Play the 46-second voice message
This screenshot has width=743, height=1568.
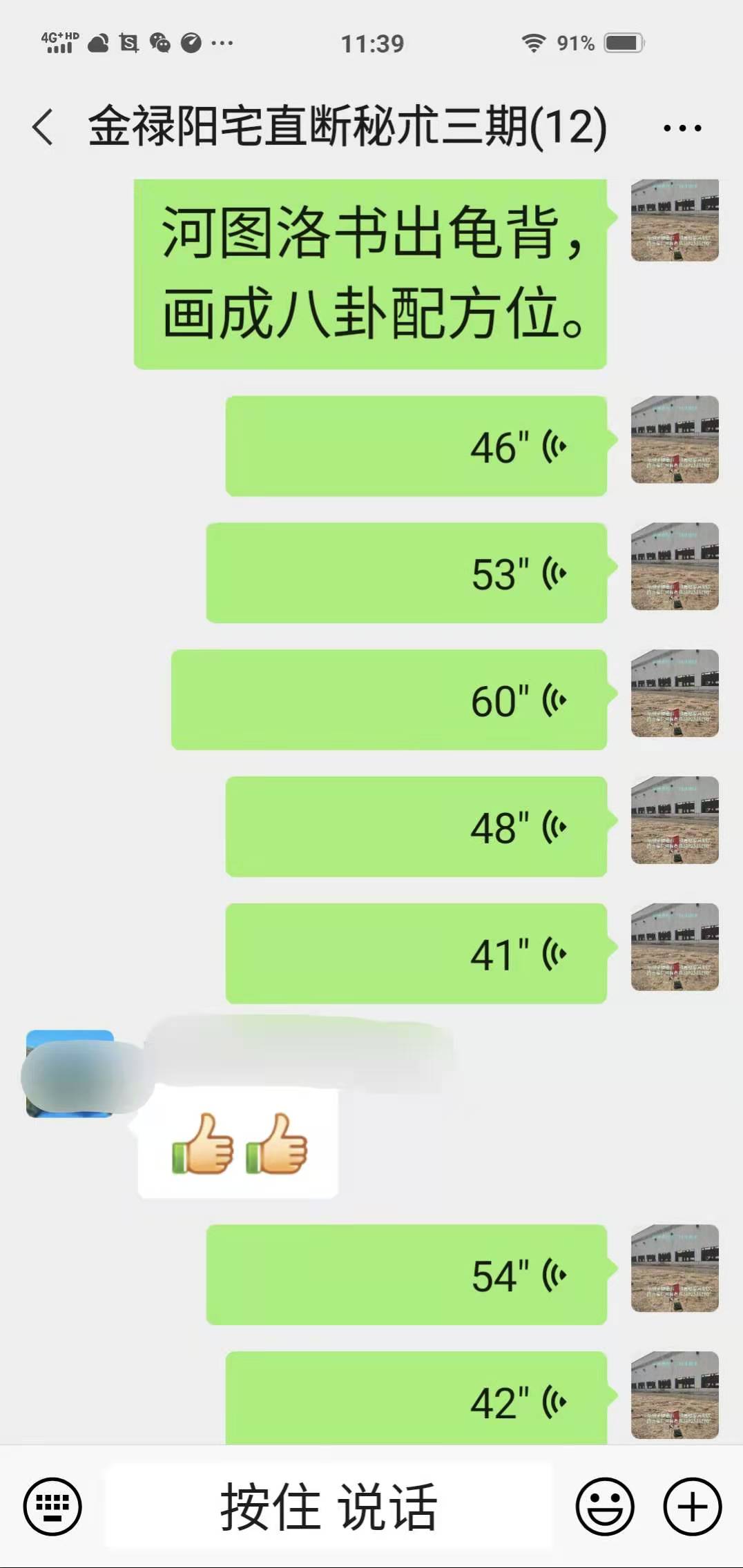click(x=416, y=447)
